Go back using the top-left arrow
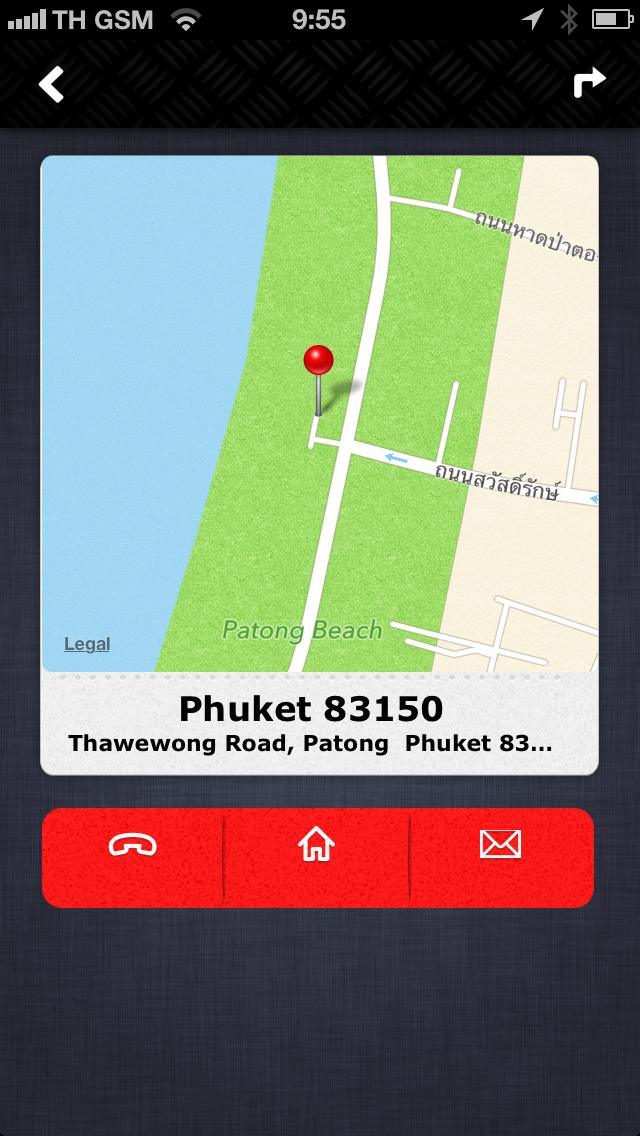The height and width of the screenshot is (1136, 640). tap(51, 85)
